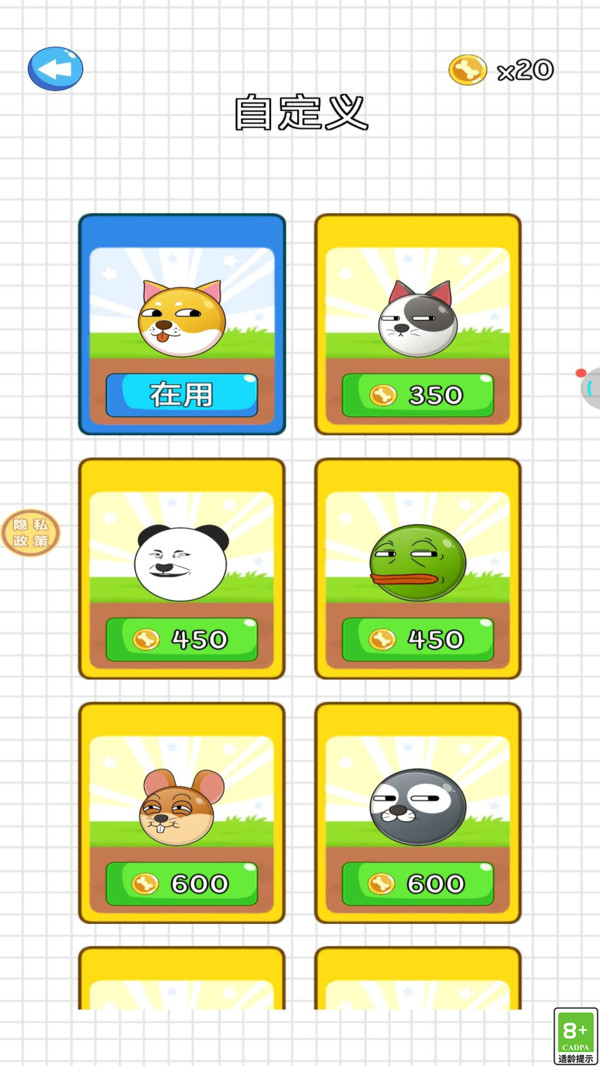Open the 隐私政策 privacy policy badge

[x=31, y=533]
